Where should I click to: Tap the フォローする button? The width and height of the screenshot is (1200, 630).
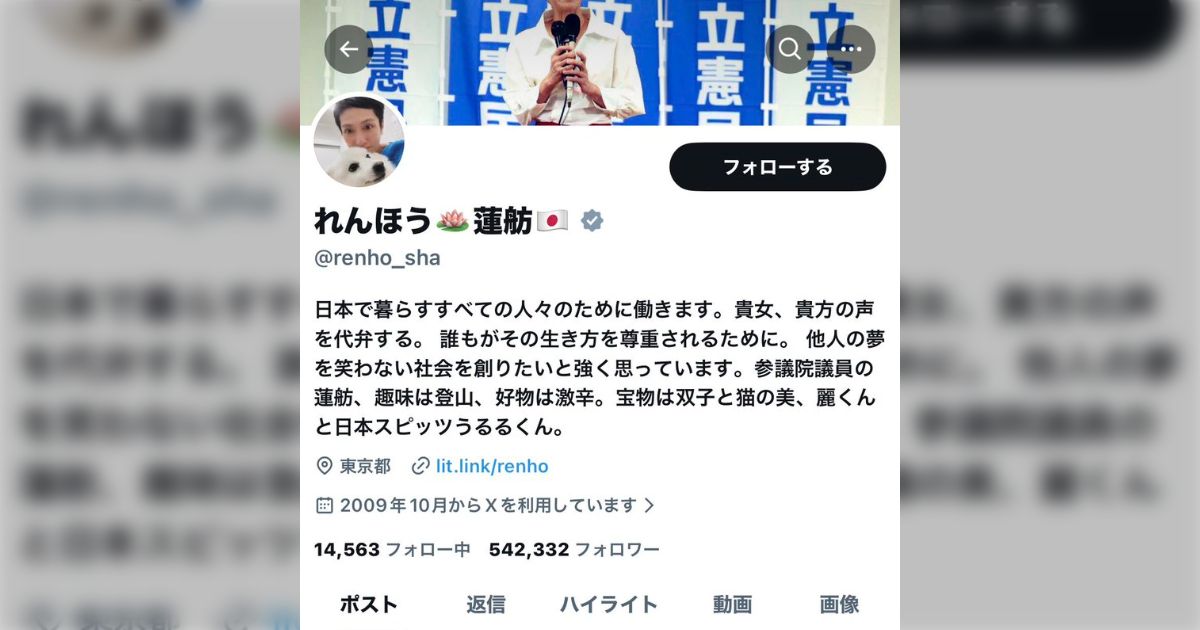click(777, 167)
